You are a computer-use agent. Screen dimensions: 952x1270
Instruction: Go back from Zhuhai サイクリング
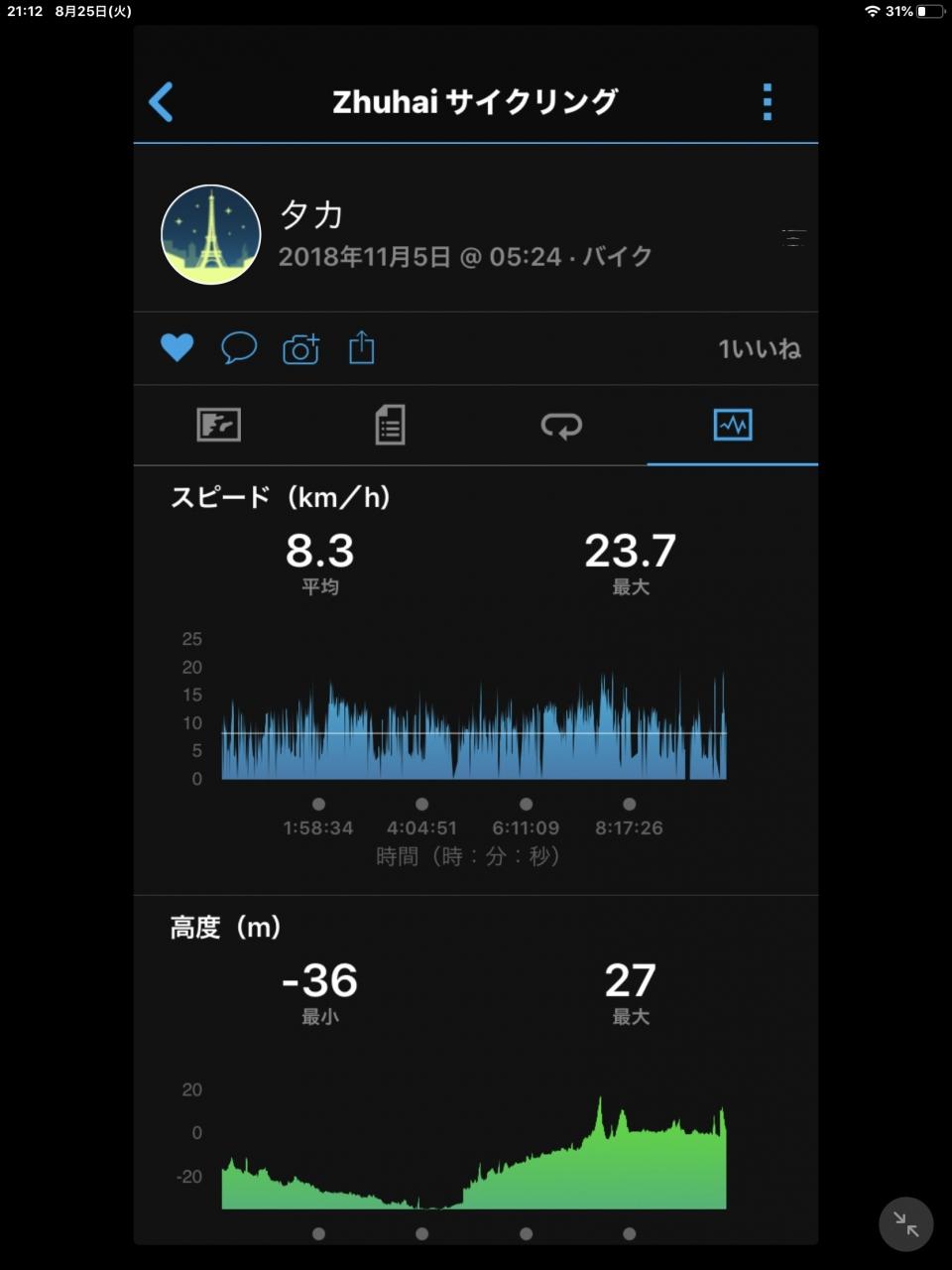coord(162,101)
